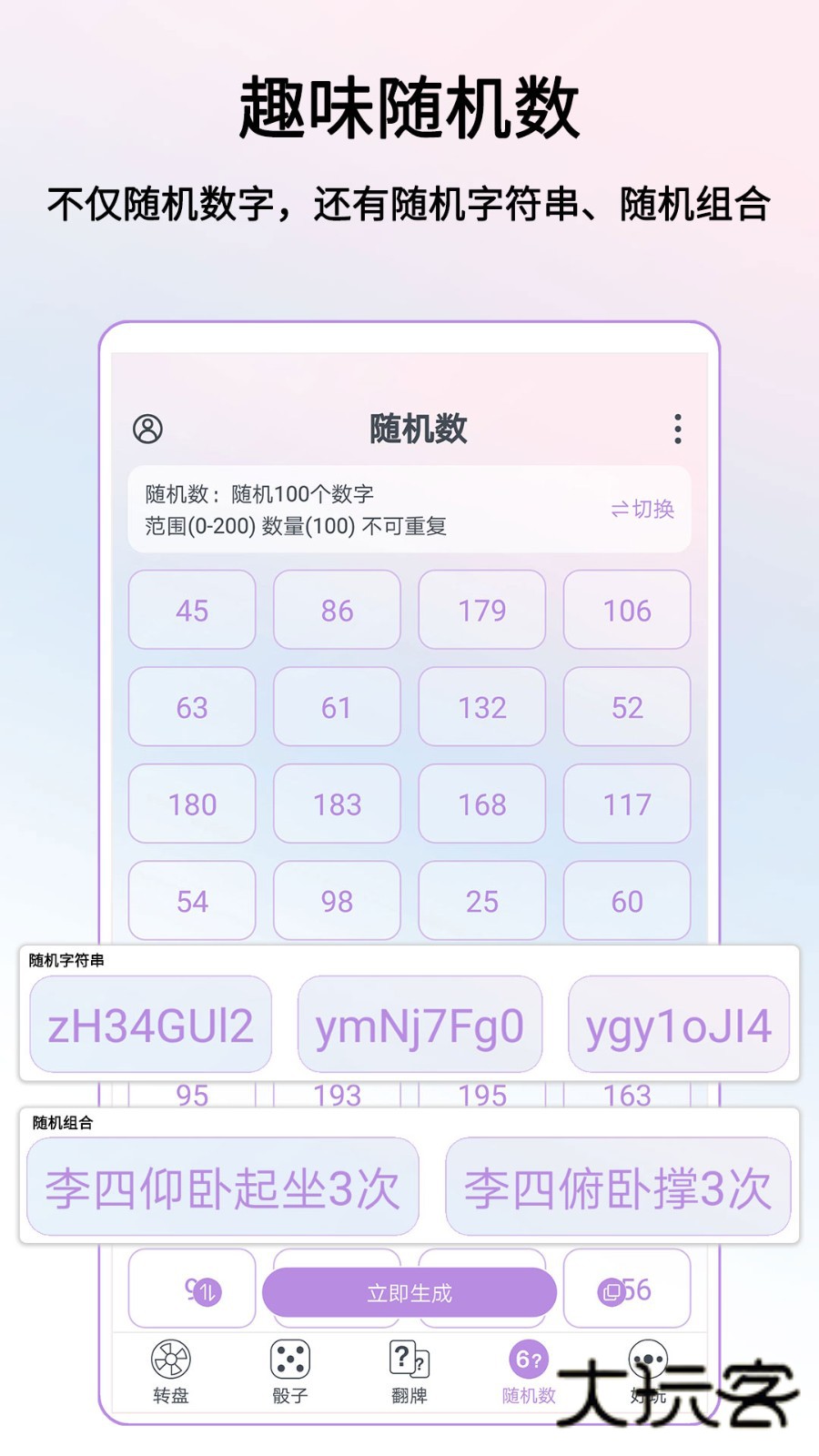Image resolution: width=819 pixels, height=1456 pixels.
Task: Click the purple 6? random number icon
Action: coord(529,1359)
